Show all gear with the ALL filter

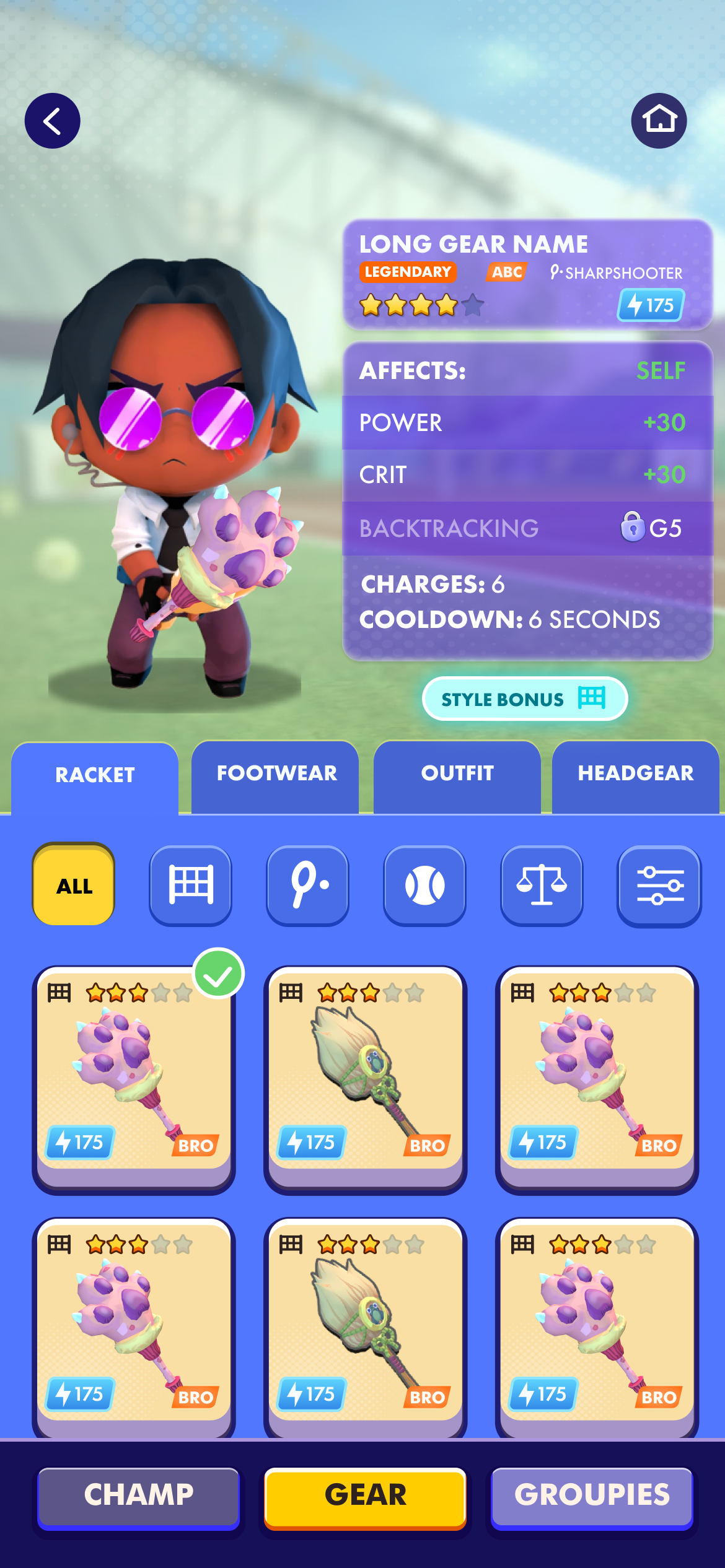[74, 886]
